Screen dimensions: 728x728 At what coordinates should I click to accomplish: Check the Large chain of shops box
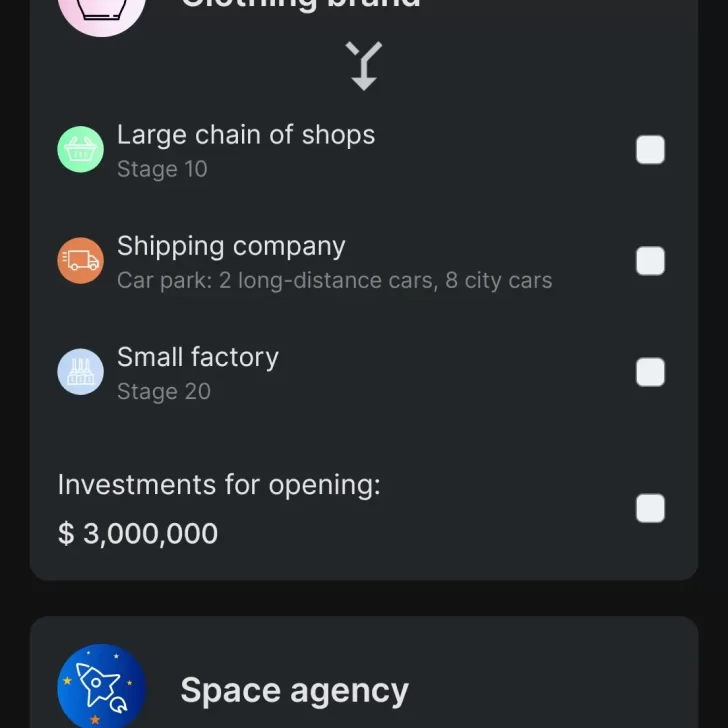pos(650,150)
